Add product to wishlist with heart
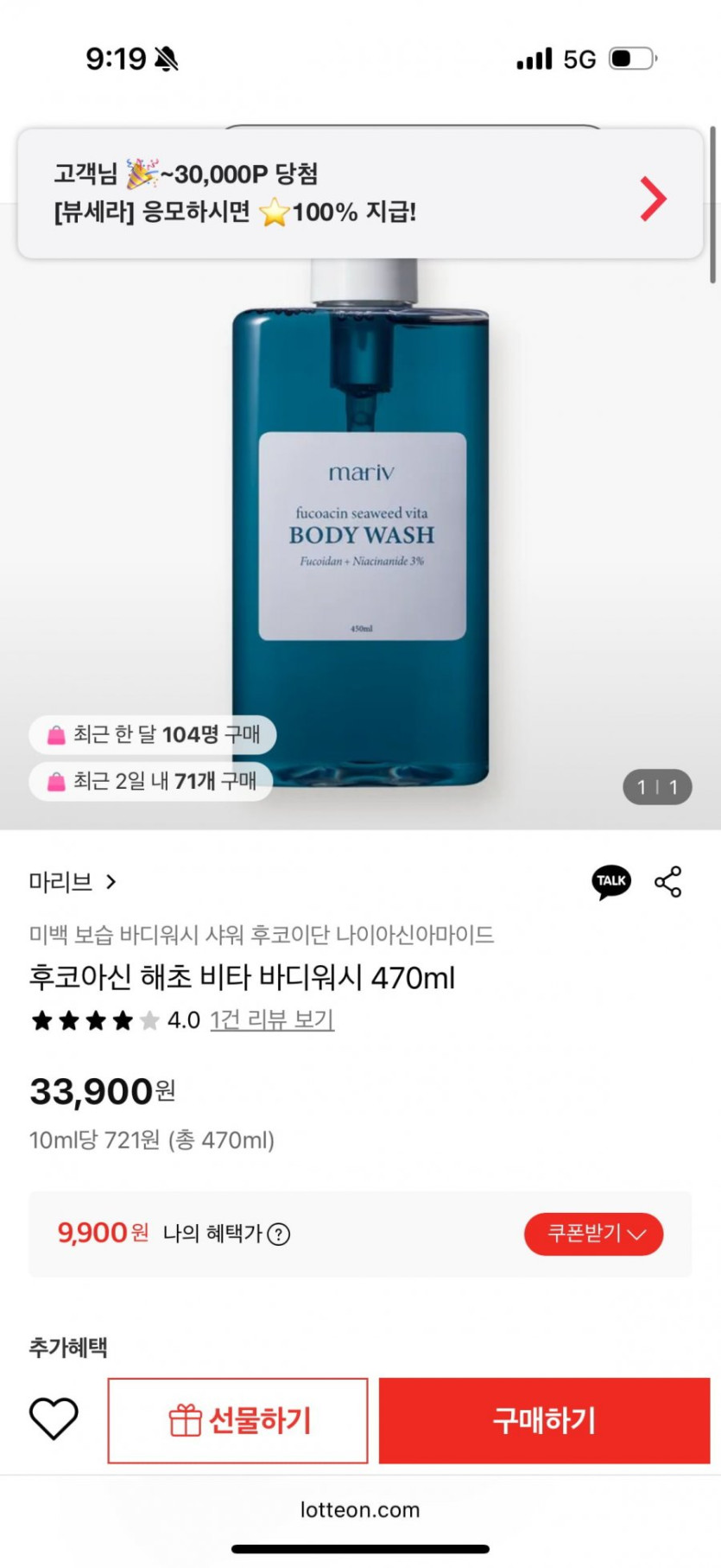 tap(54, 1419)
